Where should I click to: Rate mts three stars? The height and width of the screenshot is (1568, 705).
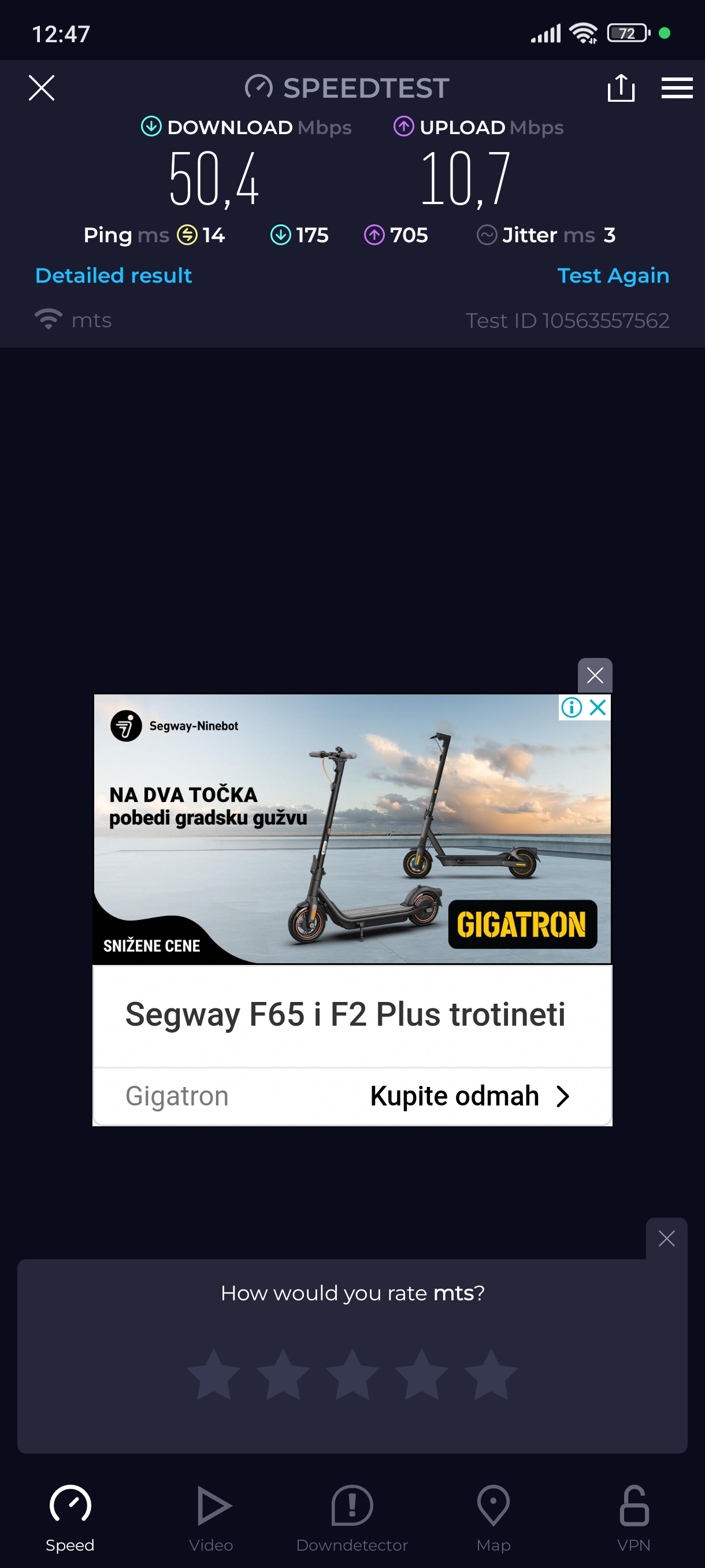(352, 1373)
